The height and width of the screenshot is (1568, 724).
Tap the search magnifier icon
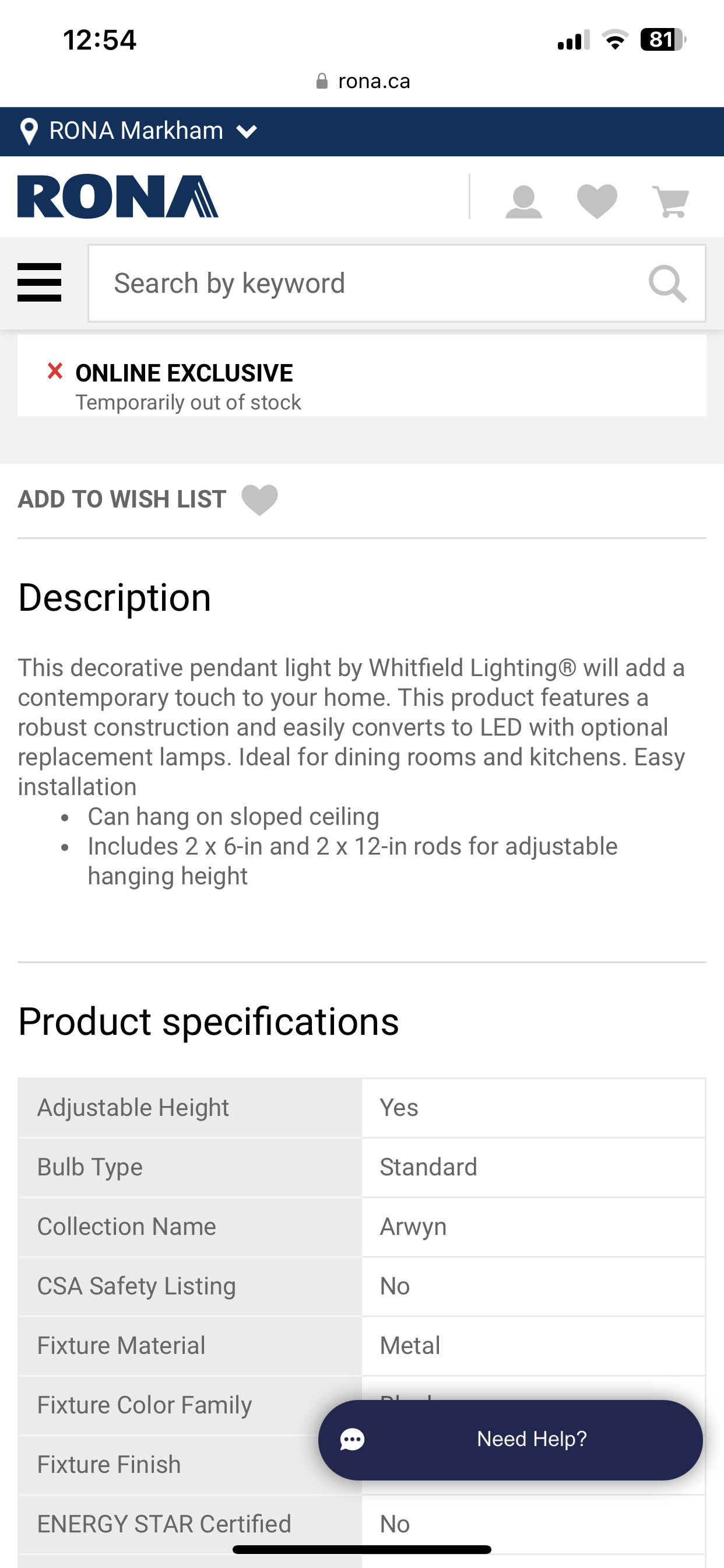[x=667, y=282]
